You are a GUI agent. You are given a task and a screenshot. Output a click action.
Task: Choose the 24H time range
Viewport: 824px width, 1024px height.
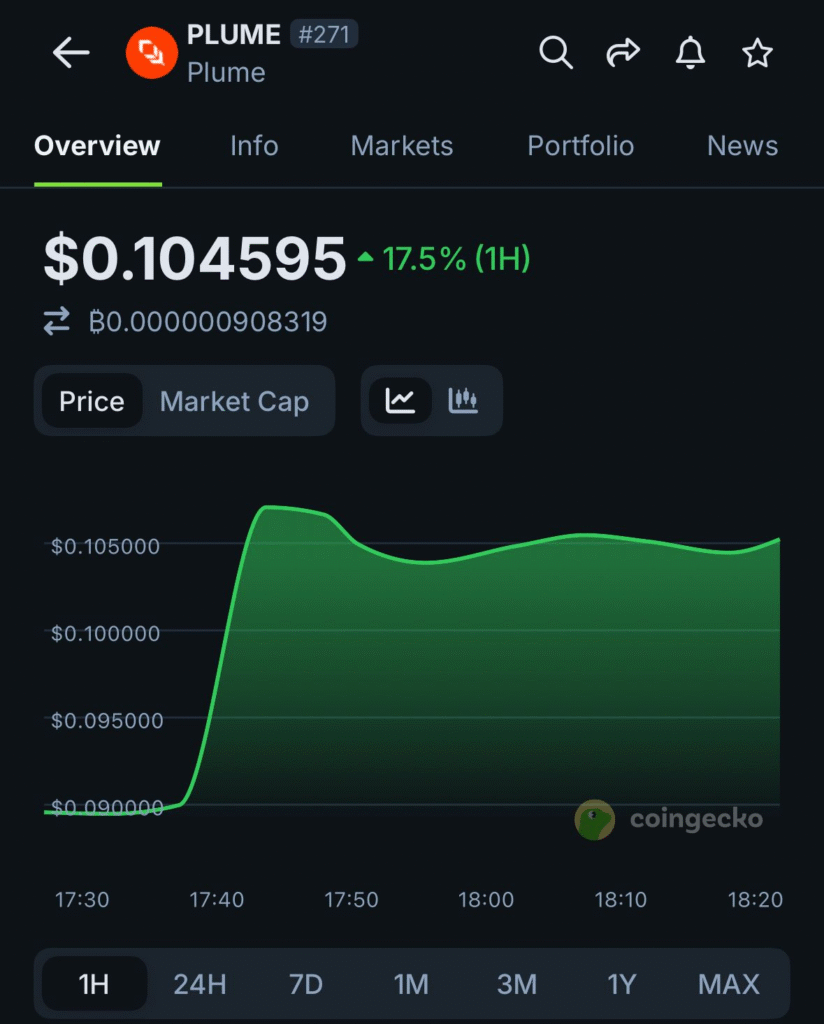point(200,984)
